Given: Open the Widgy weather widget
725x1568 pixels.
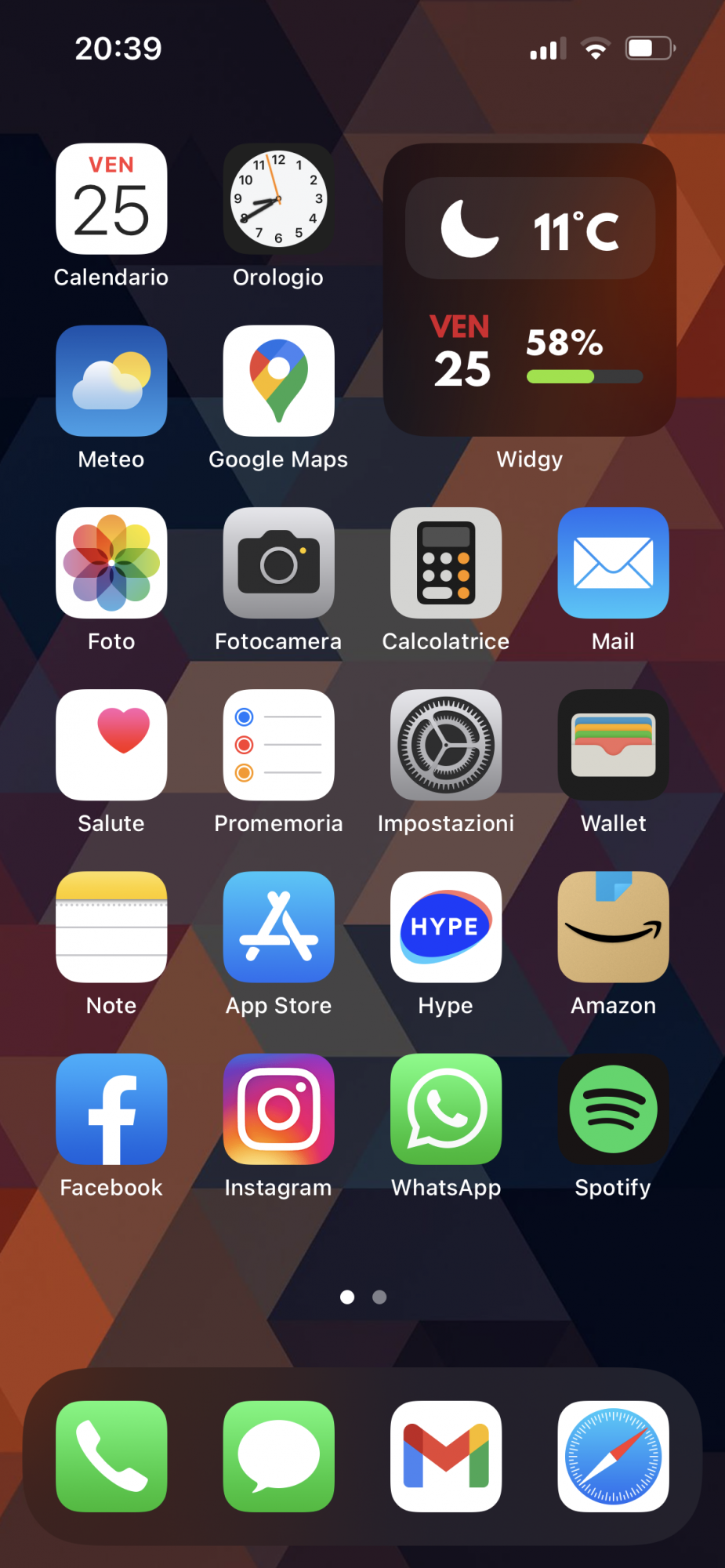Looking at the screenshot, I should click(529, 290).
